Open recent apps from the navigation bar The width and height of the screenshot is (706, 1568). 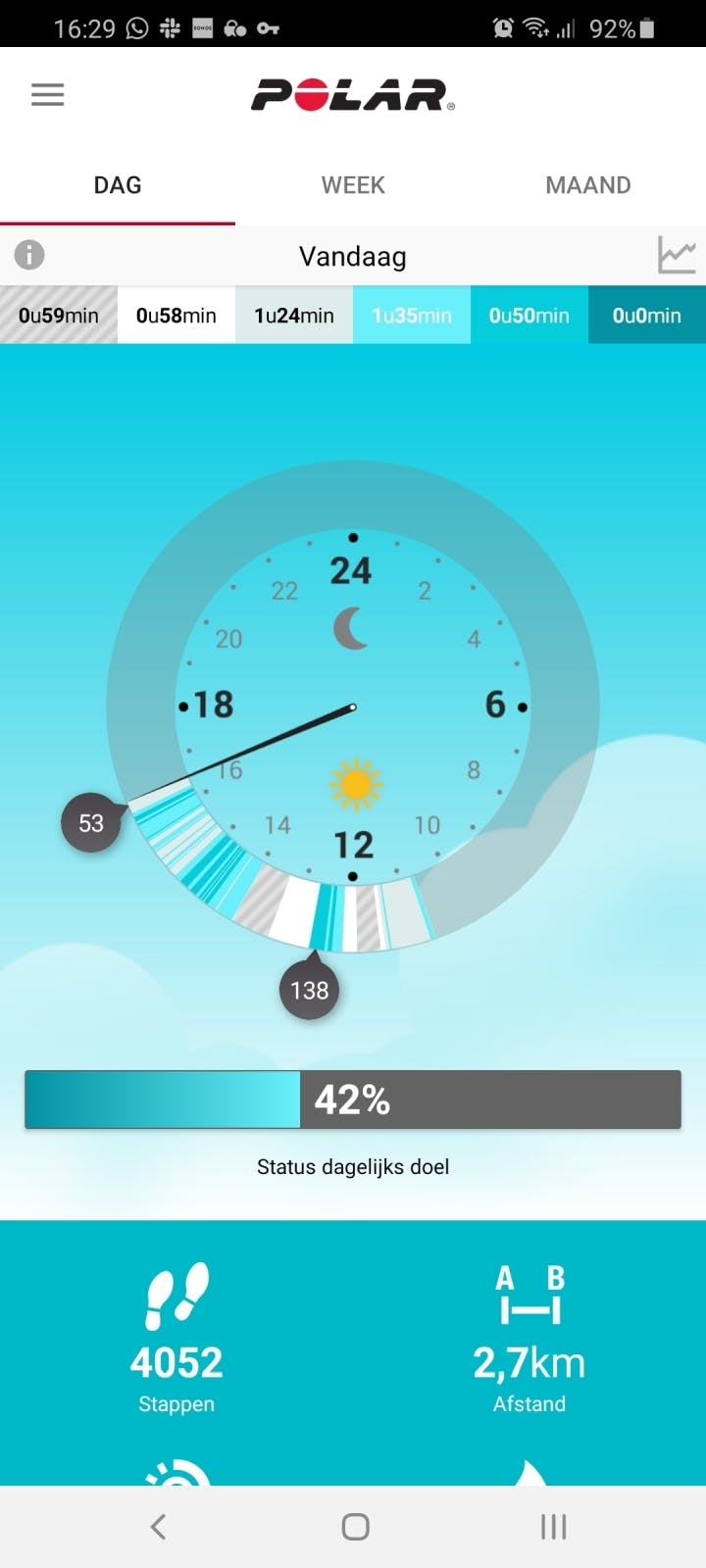point(553,1526)
